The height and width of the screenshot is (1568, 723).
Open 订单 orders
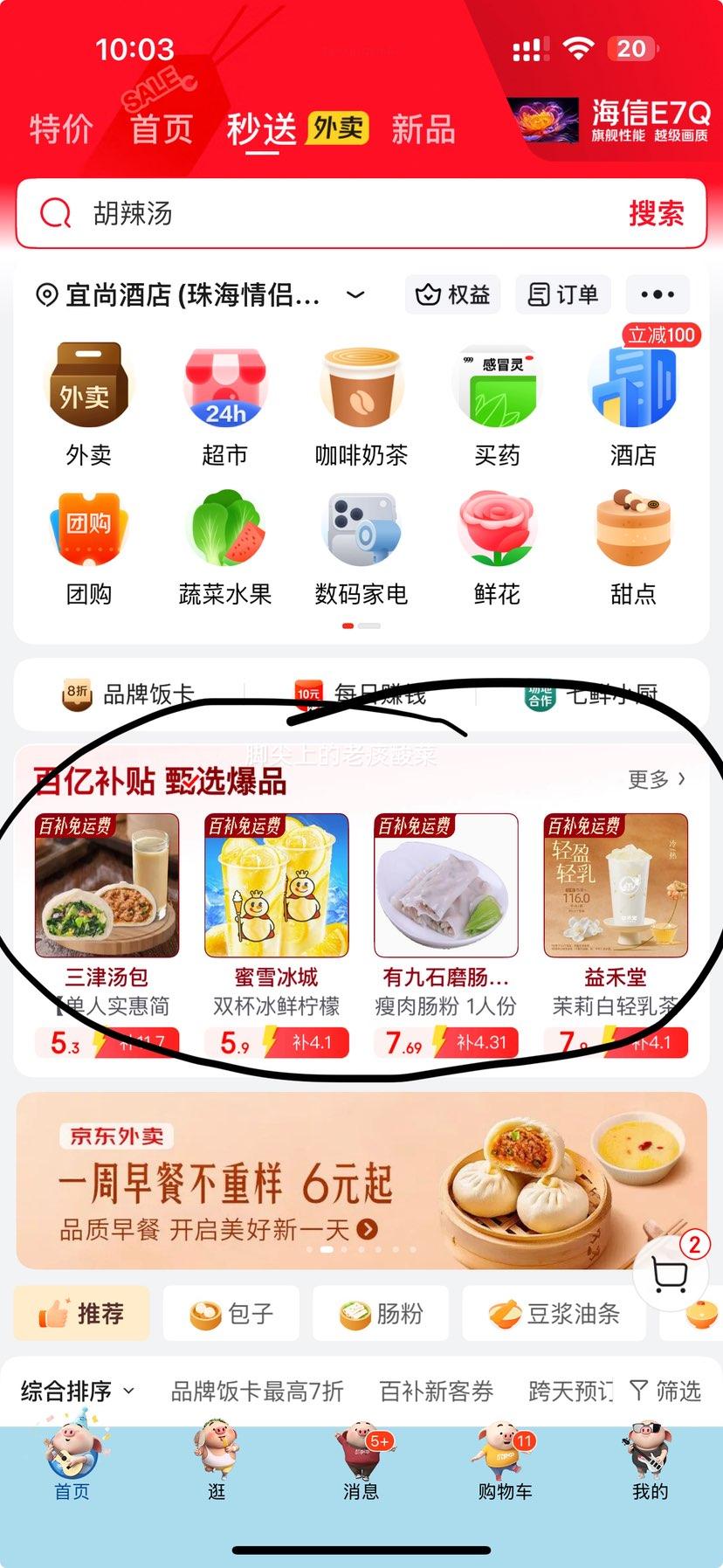[x=563, y=294]
